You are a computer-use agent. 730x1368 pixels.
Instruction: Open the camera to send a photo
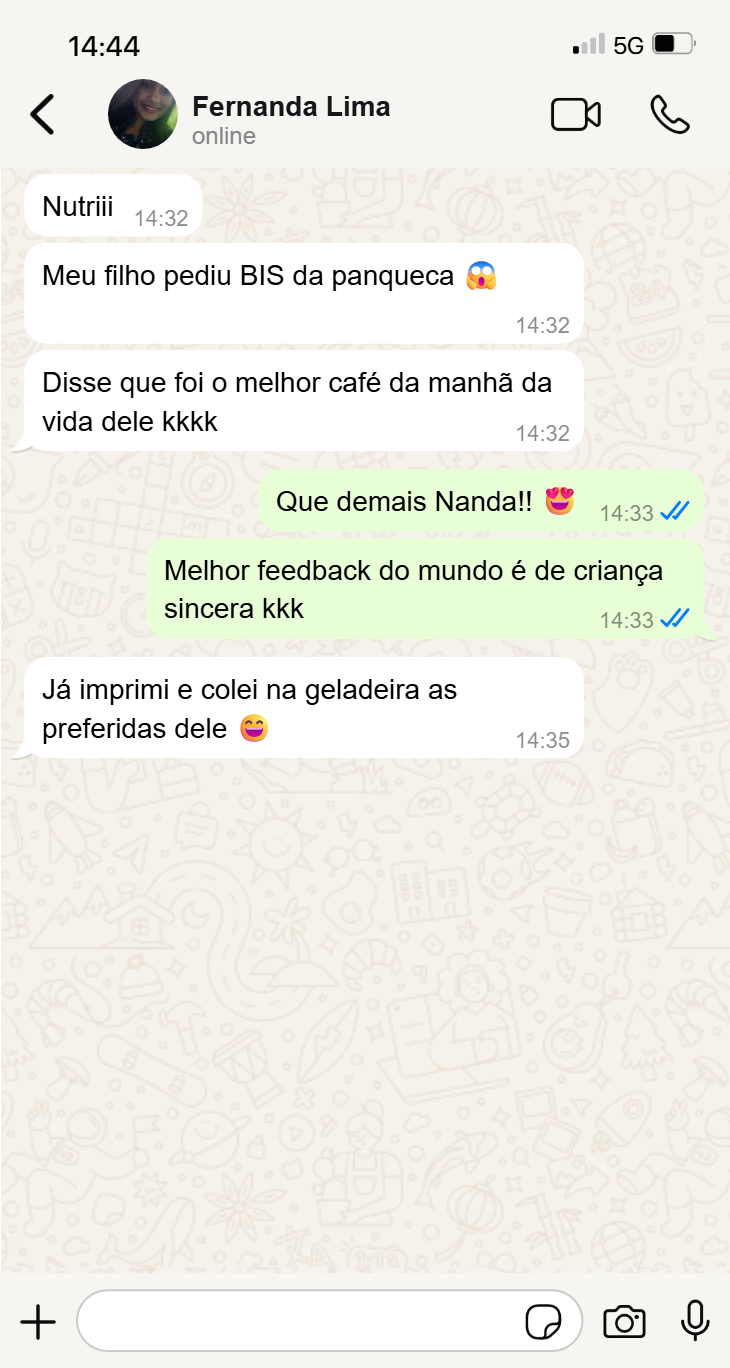point(624,1322)
